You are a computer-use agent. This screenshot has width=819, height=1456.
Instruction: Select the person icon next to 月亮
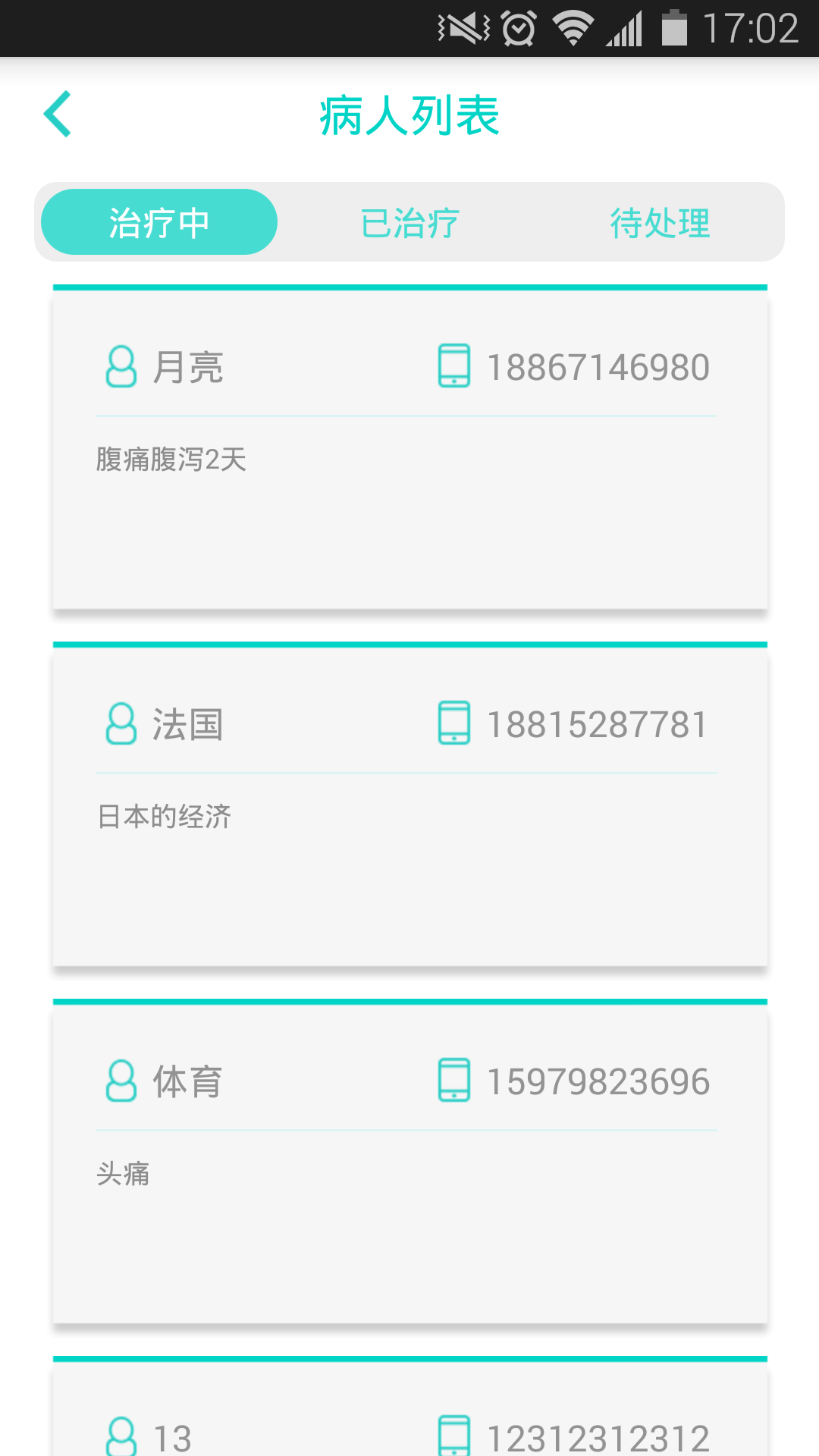click(120, 366)
